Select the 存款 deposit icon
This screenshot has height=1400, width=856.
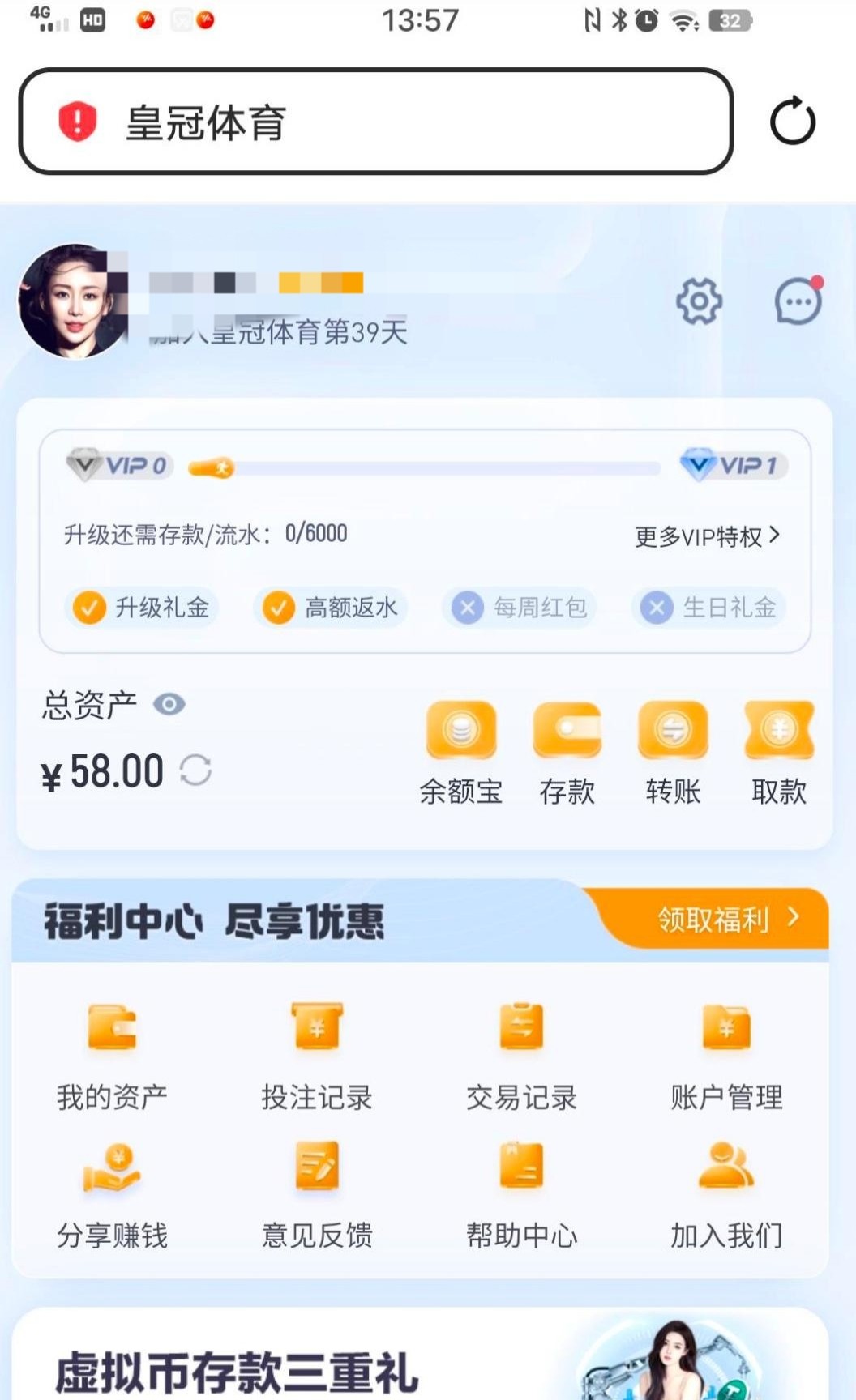pos(567,749)
